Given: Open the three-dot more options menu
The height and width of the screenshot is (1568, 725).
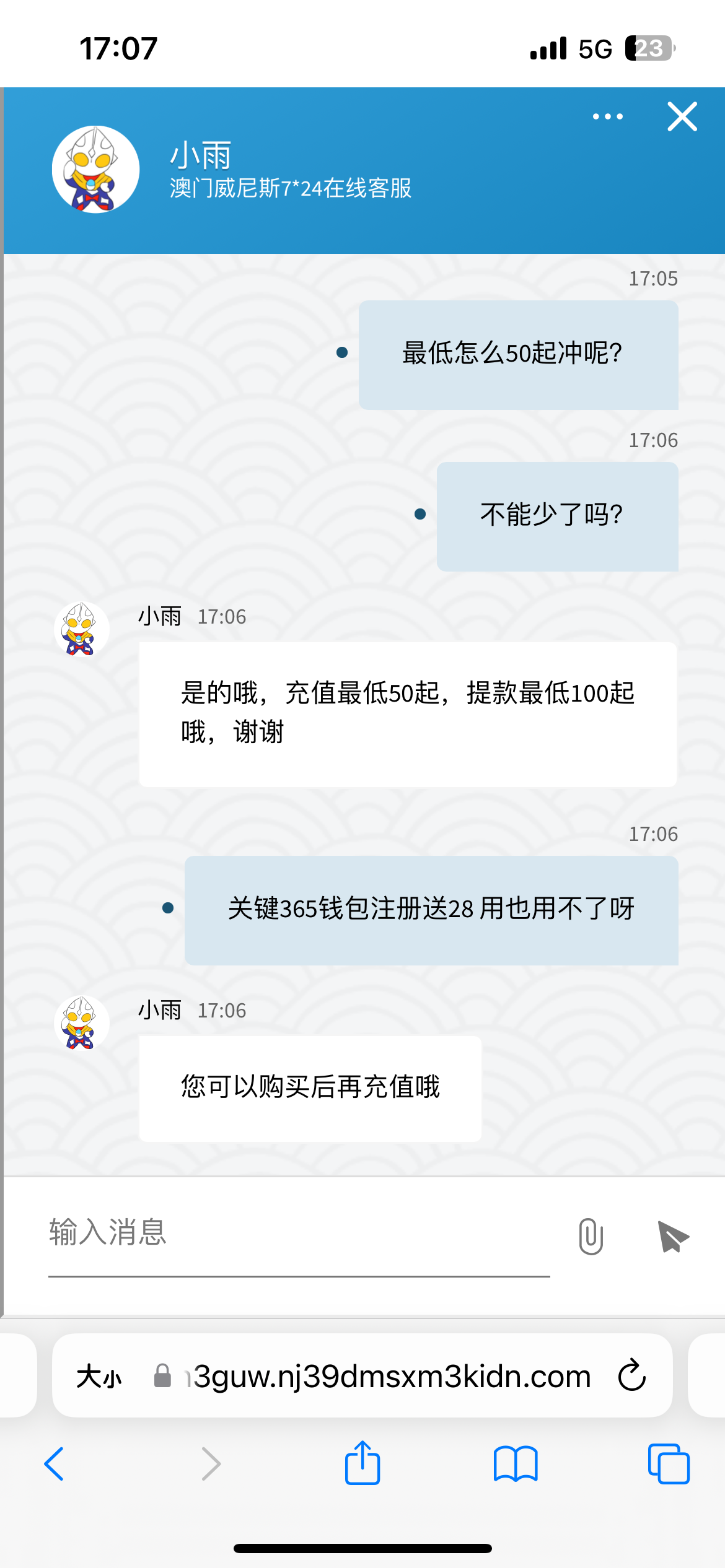Looking at the screenshot, I should [x=607, y=116].
